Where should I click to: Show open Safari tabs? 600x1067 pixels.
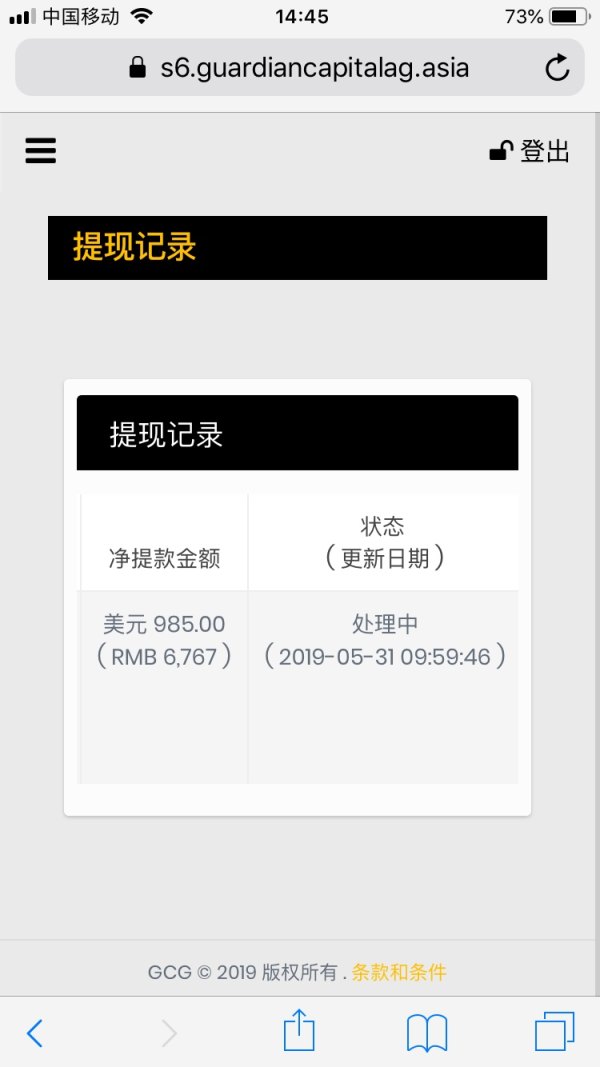[554, 1031]
